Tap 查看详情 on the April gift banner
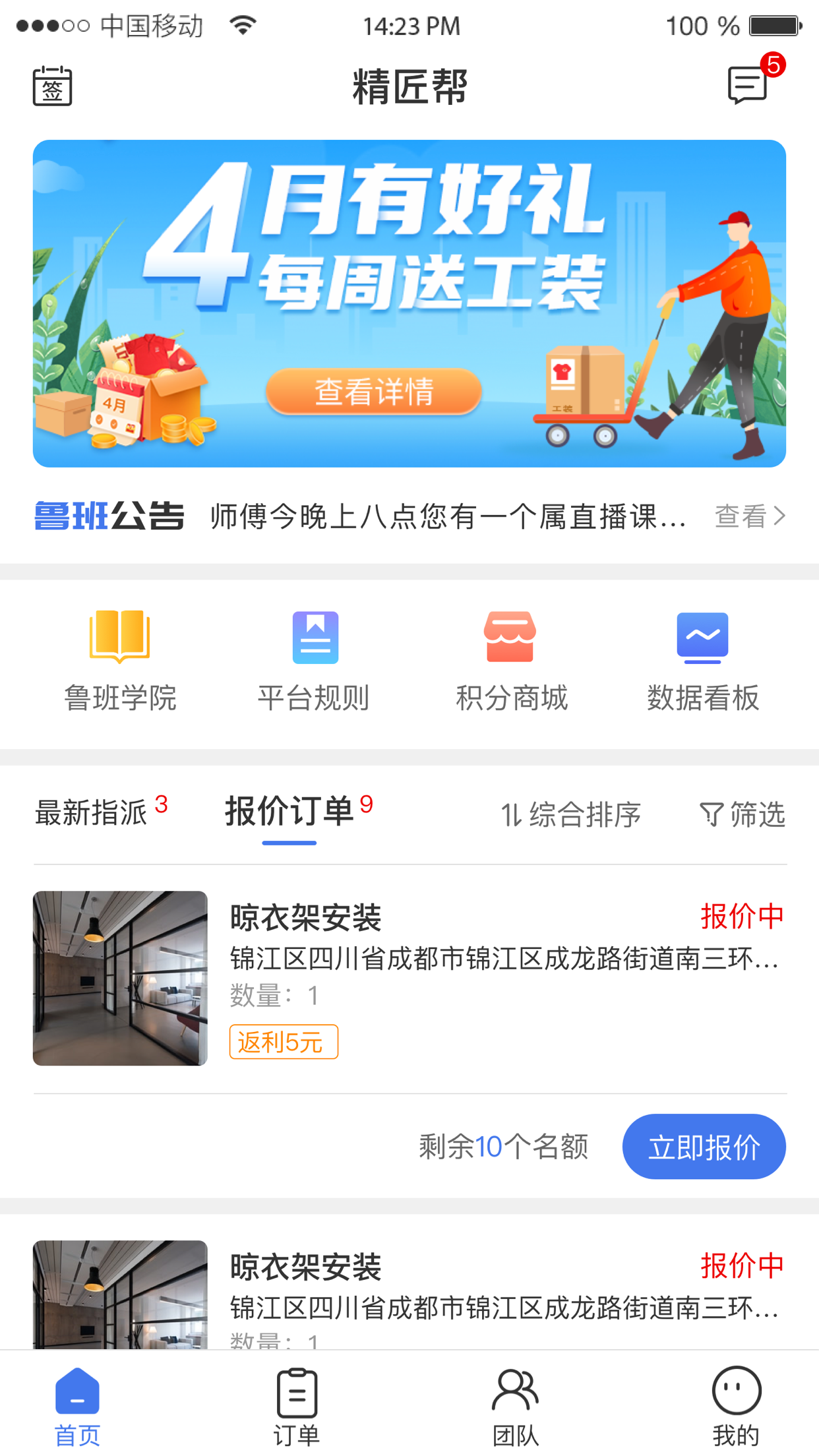Viewport: 819px width, 1456px height. pos(374,392)
